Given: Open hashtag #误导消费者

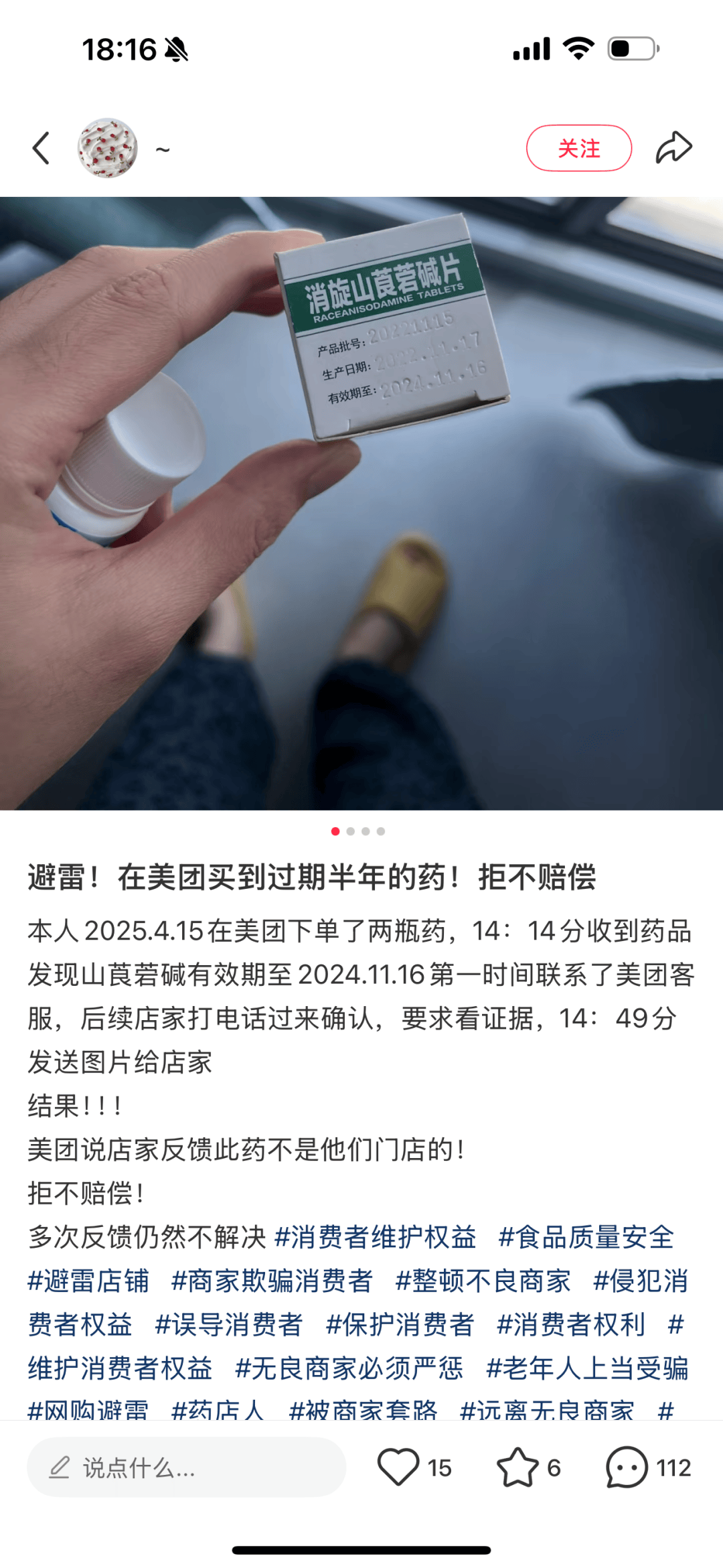Looking at the screenshot, I should click(x=229, y=1324).
